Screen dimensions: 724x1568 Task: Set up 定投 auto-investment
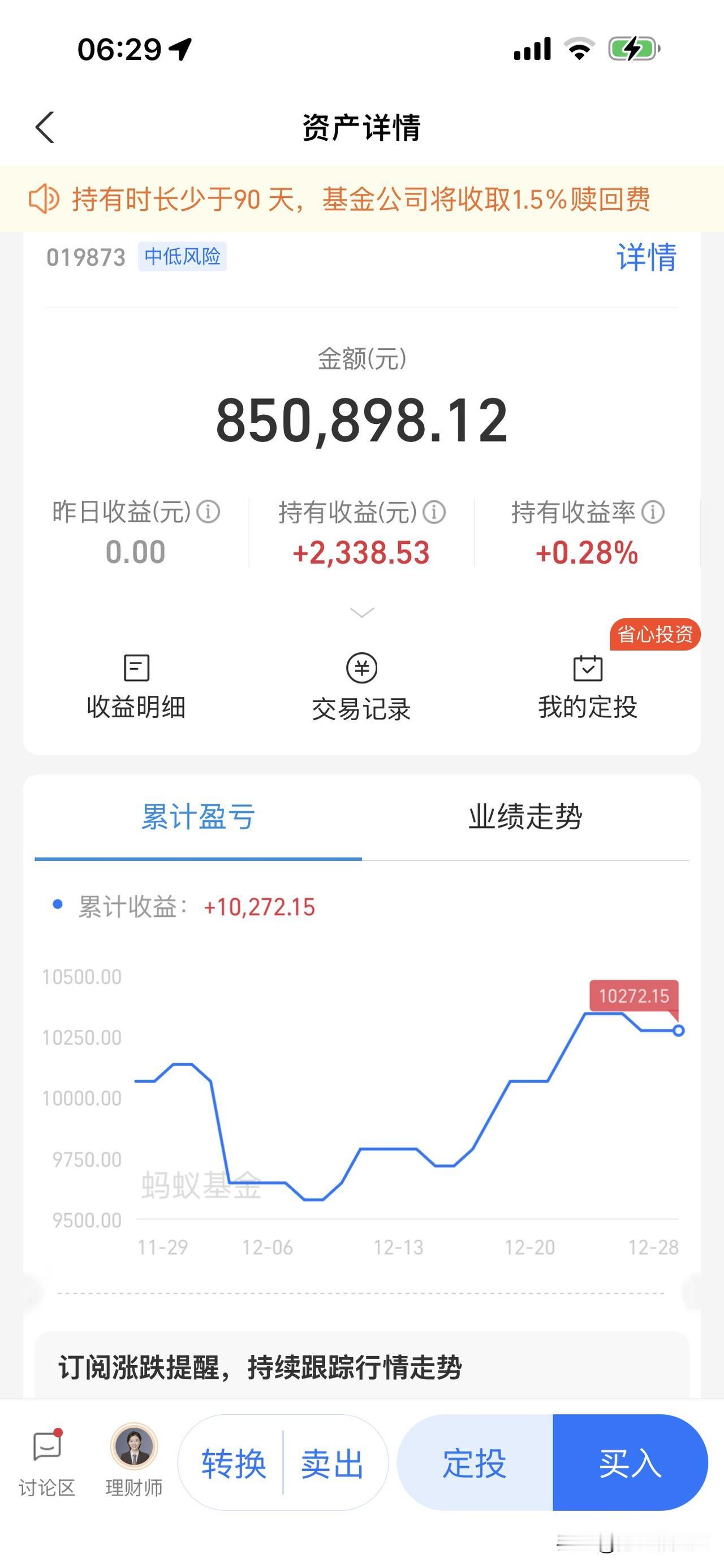coord(475,1463)
